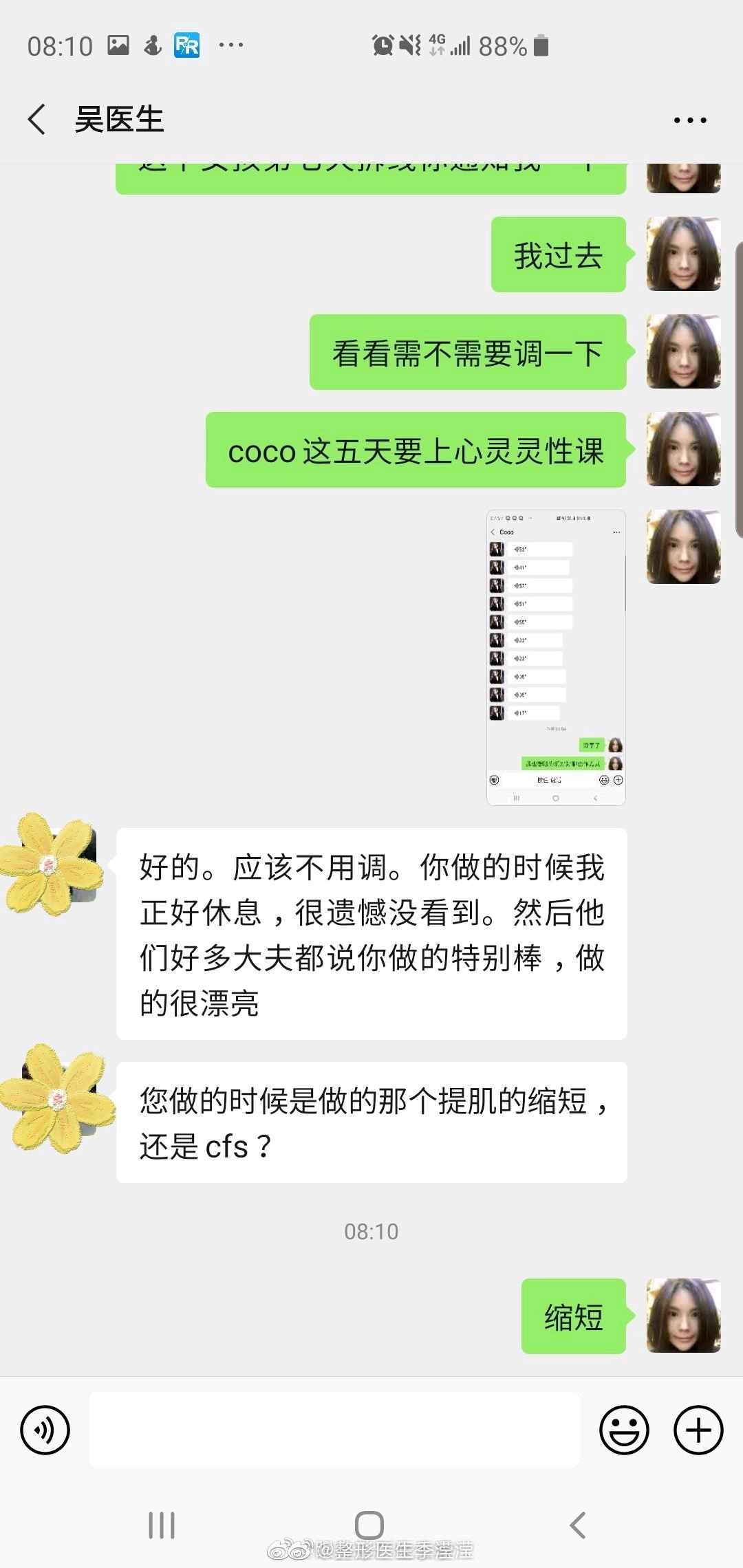Switch to voice message input
743x1568 pixels.
coord(45,1430)
